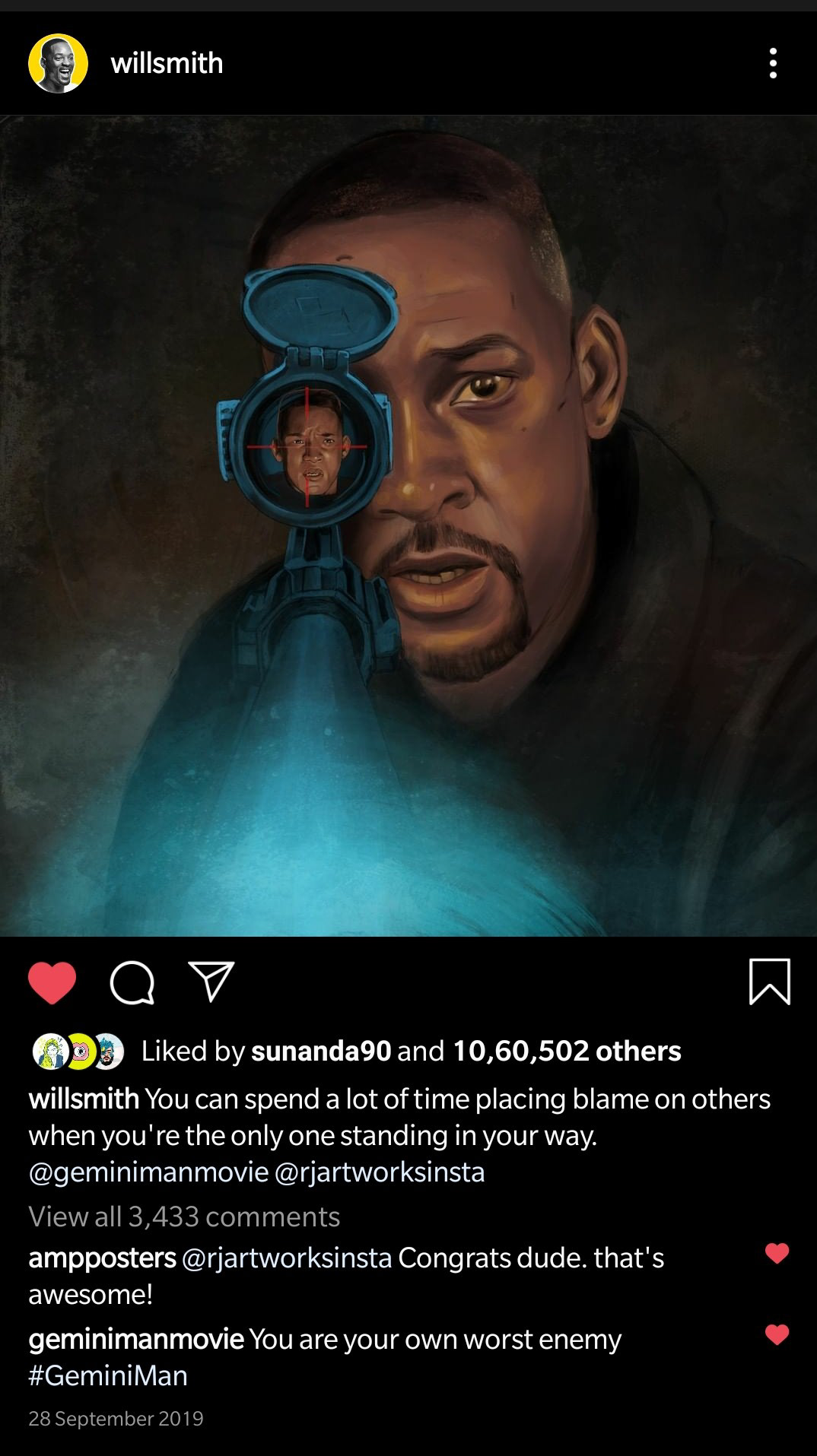Unlike the post via the red heart
817x1456 pixels.
52,982
